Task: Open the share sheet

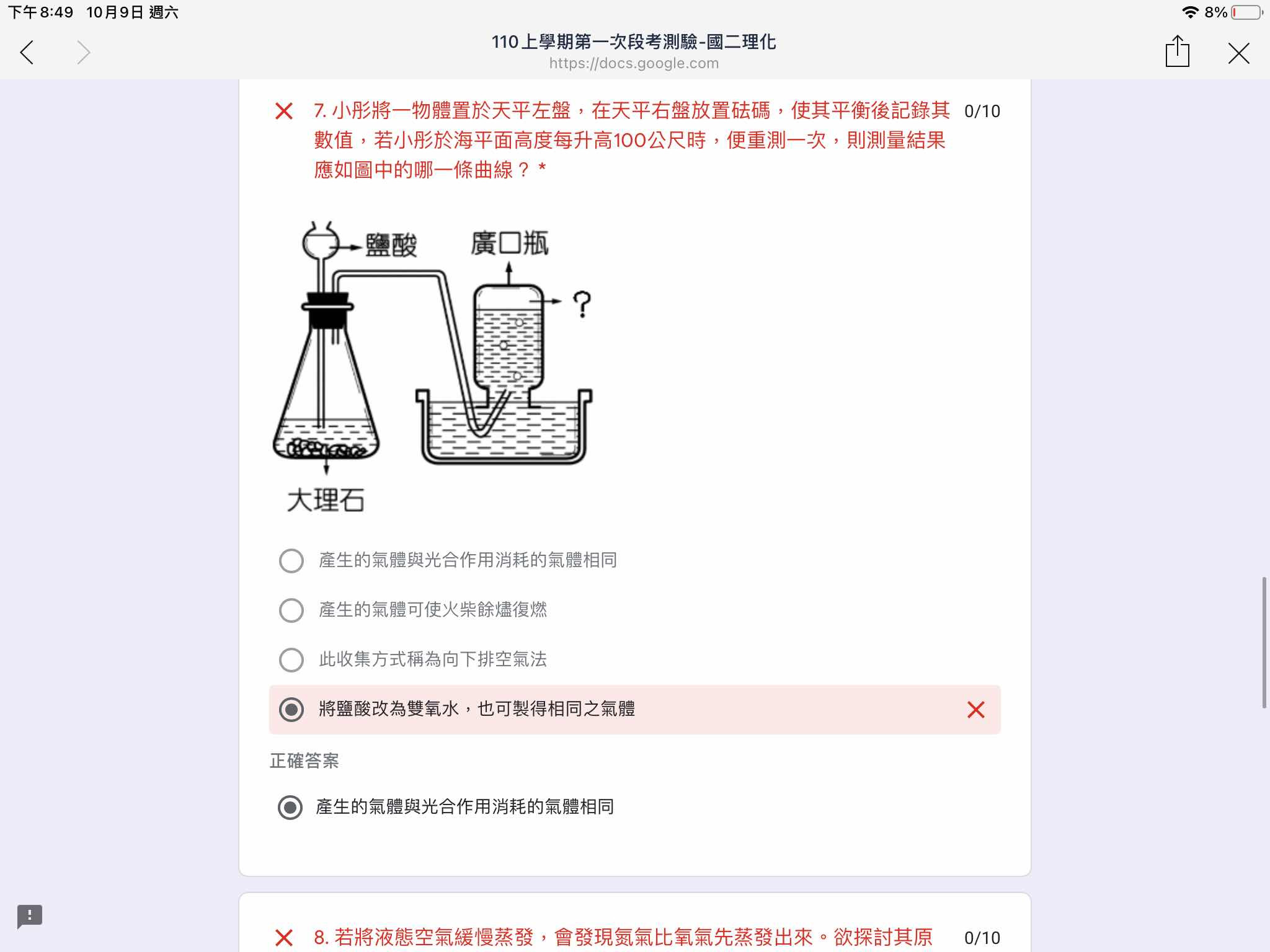Action: 1177,52
